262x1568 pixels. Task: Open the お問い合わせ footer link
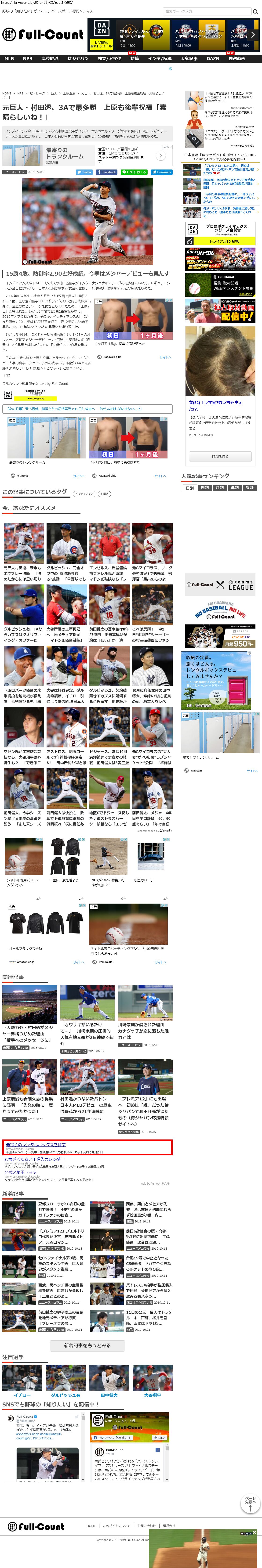[x=146, y=1526]
